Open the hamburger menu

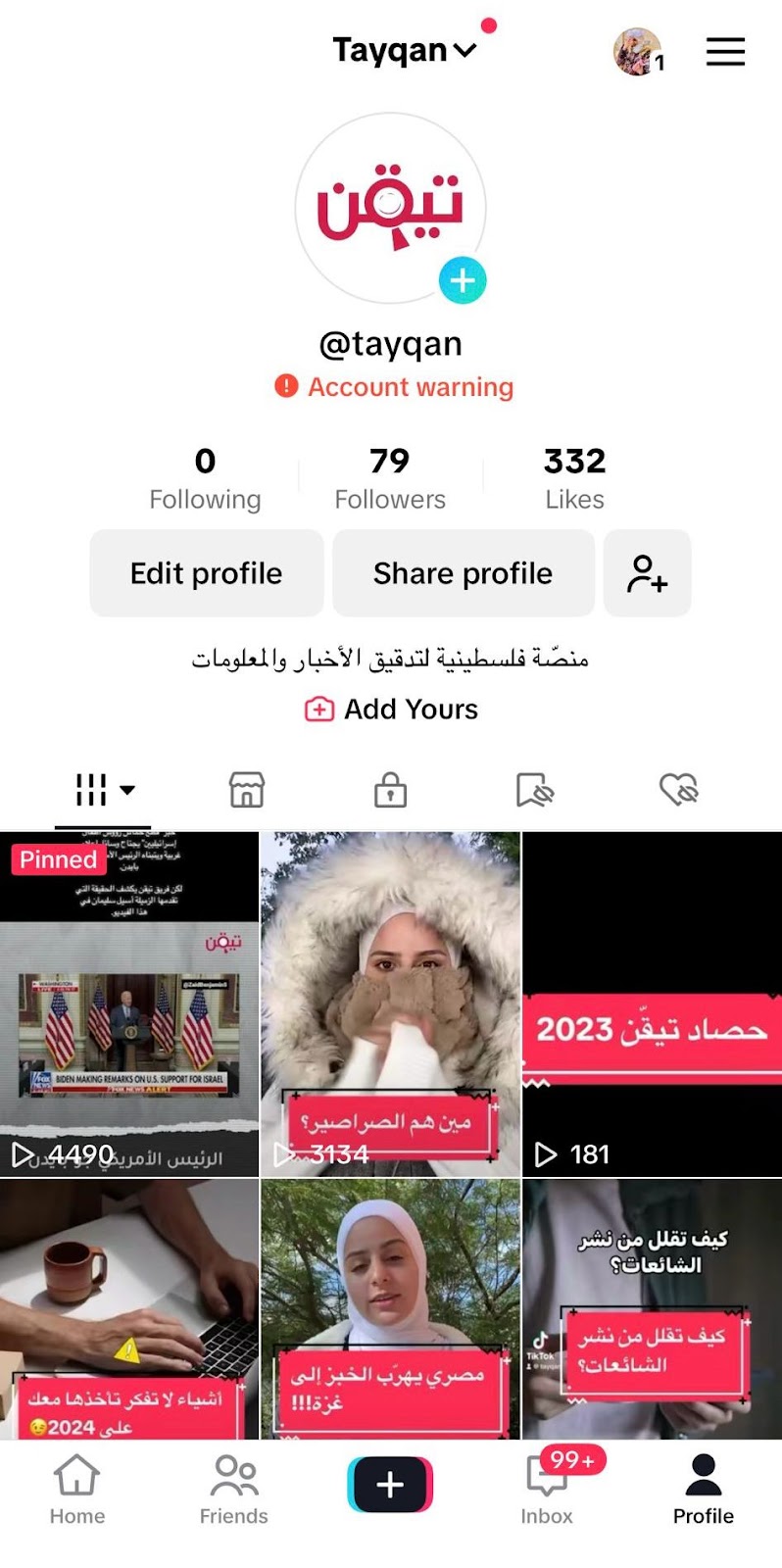click(725, 52)
